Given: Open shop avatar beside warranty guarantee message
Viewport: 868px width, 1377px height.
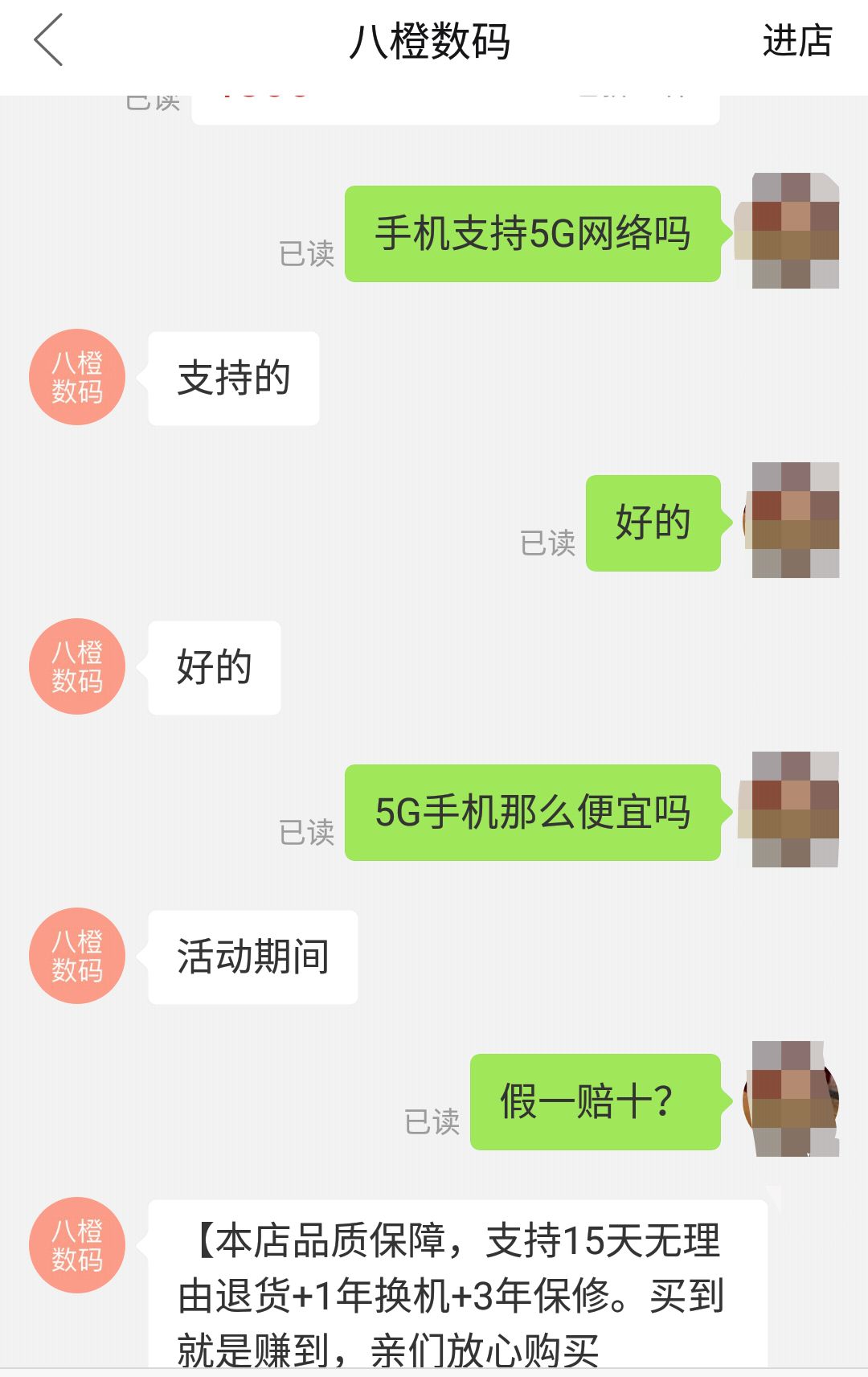Looking at the screenshot, I should 76,1246.
